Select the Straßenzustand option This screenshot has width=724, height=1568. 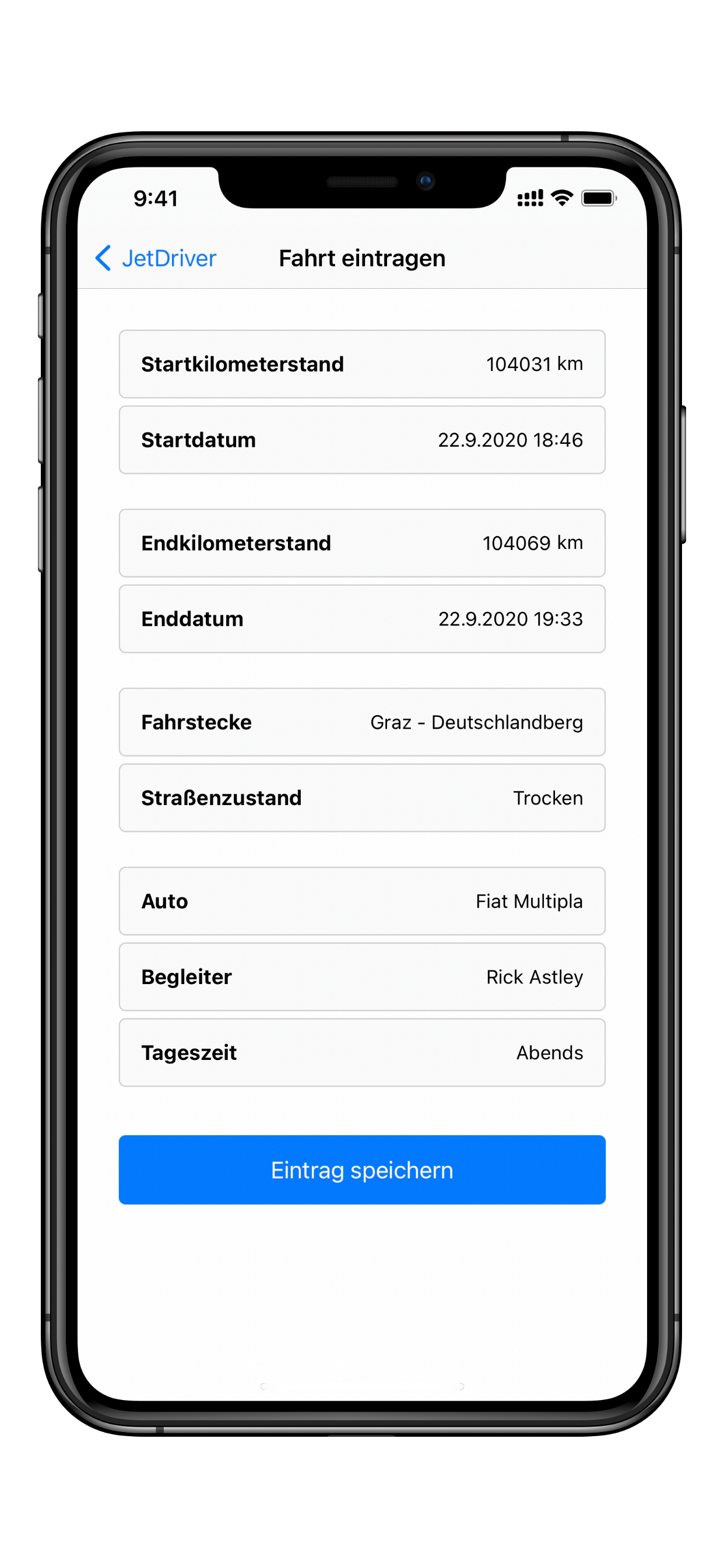coord(362,797)
